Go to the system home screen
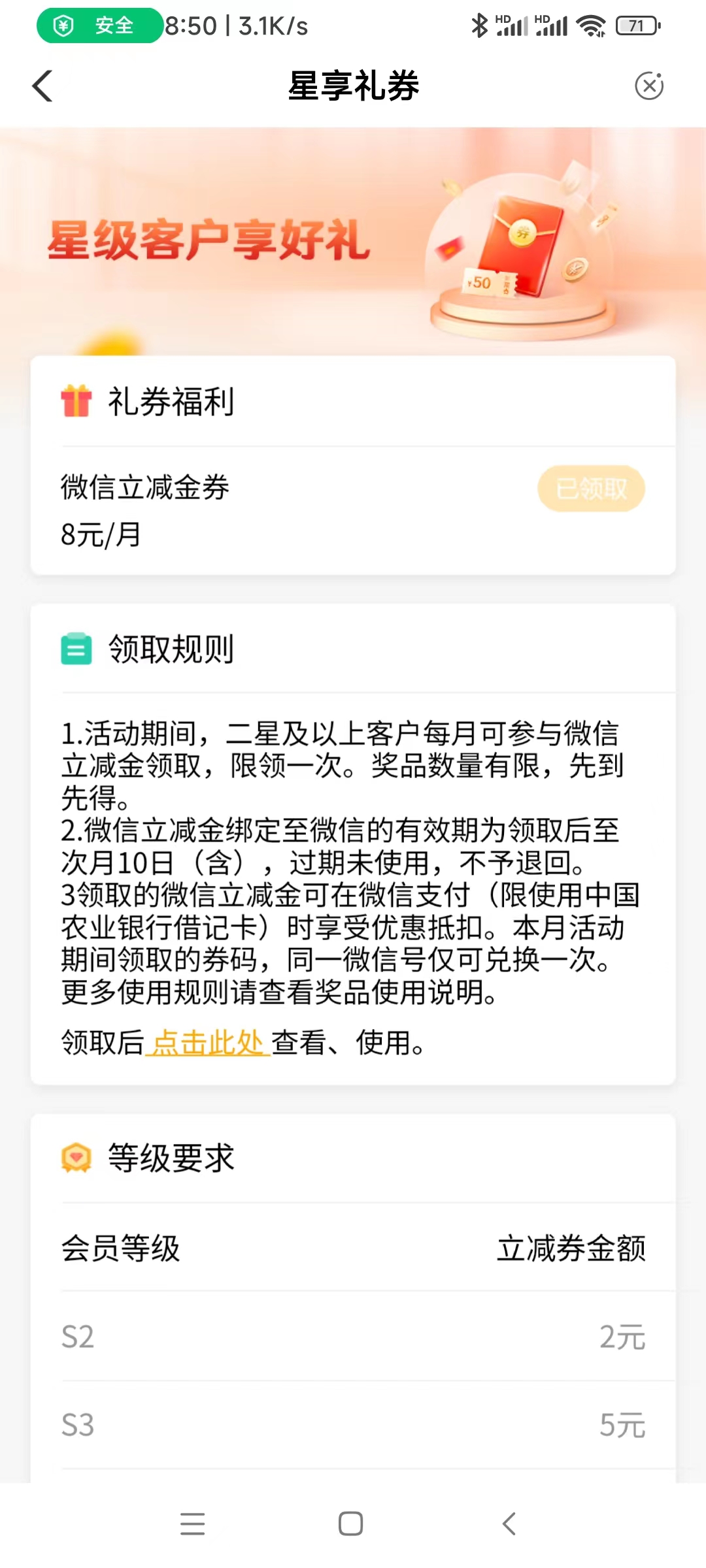Viewport: 706px width, 1568px height. coord(351,1524)
